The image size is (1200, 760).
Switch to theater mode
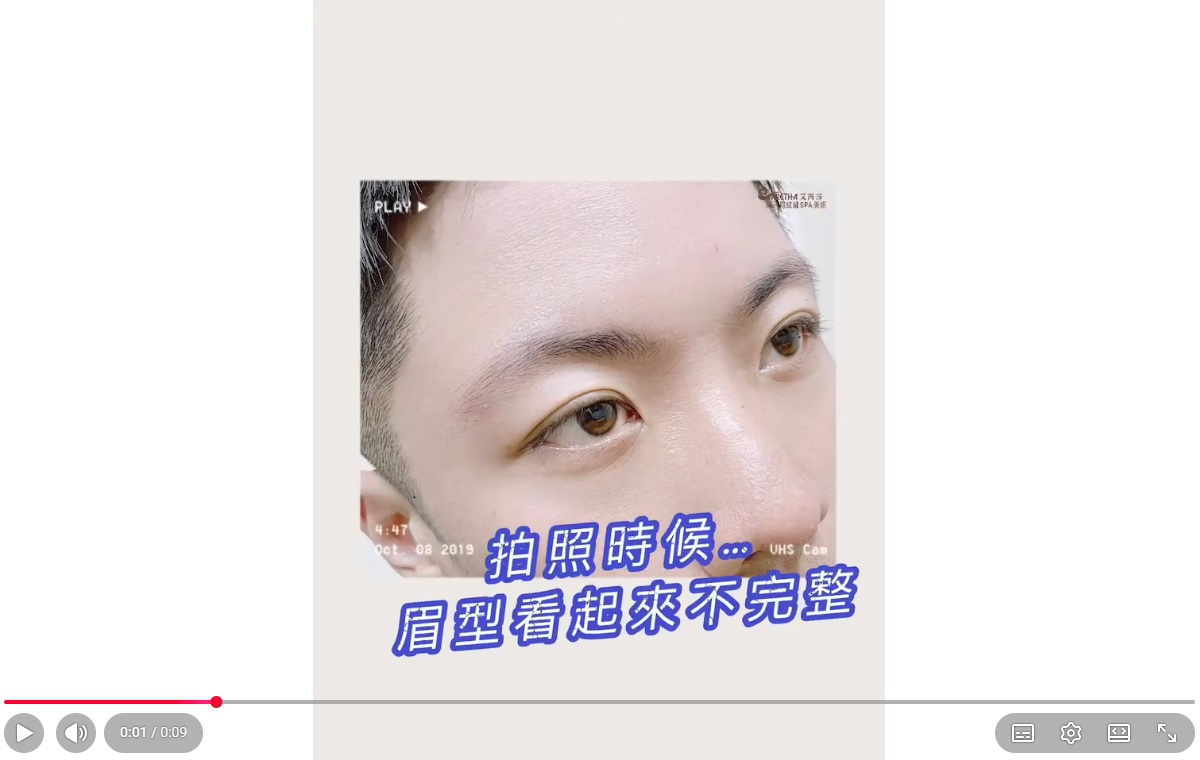coord(1119,733)
